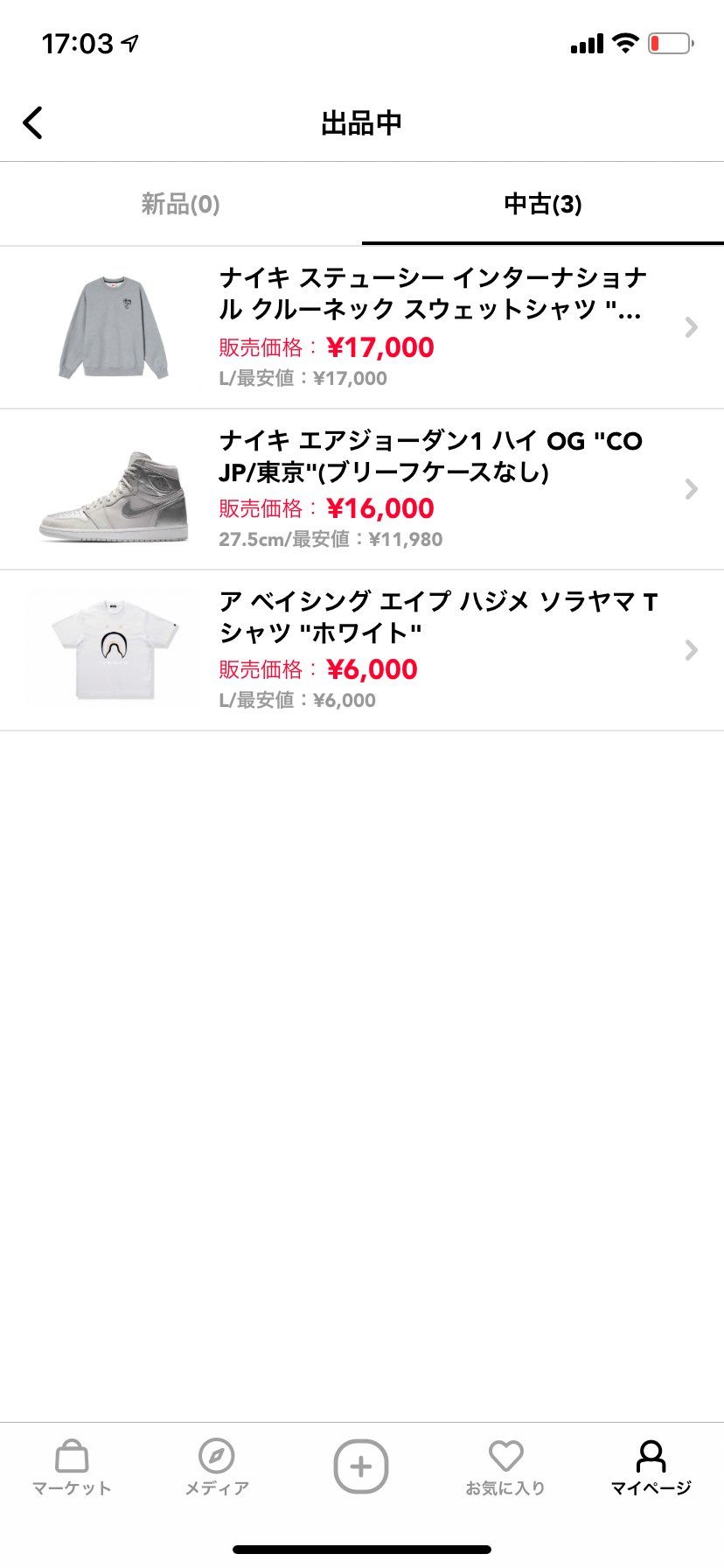Select the ¥16,000 price of the Jordan listing
This screenshot has height=1568, width=724.
(379, 508)
